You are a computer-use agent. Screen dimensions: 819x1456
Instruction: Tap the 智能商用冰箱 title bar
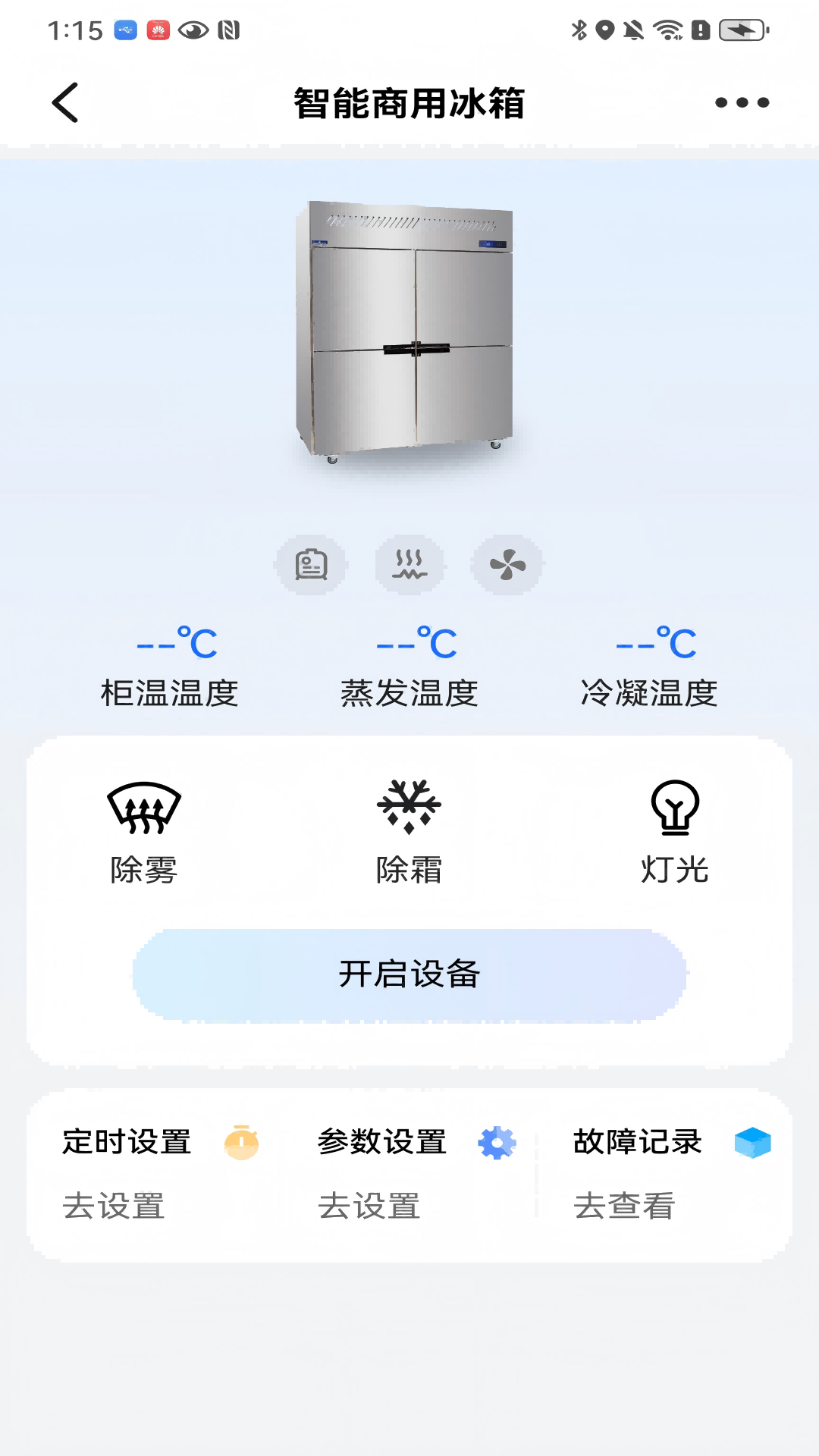tap(409, 102)
